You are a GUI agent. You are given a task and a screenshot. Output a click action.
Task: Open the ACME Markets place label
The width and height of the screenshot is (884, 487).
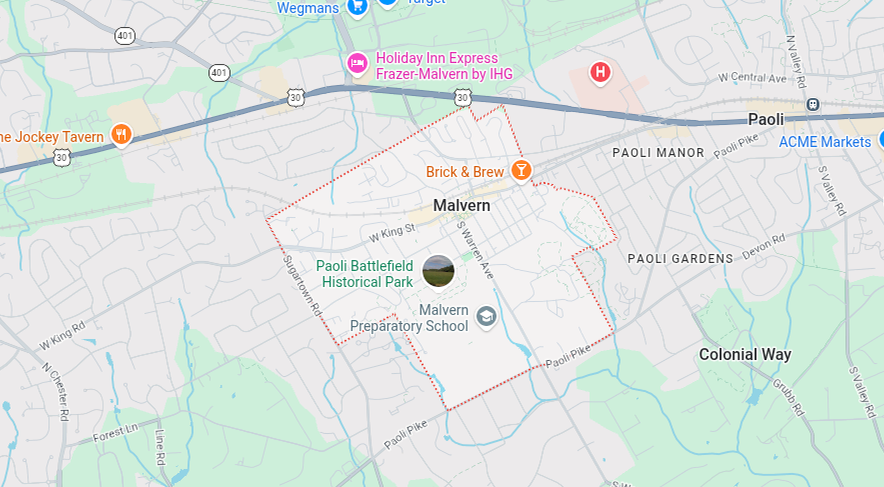[x=825, y=142]
